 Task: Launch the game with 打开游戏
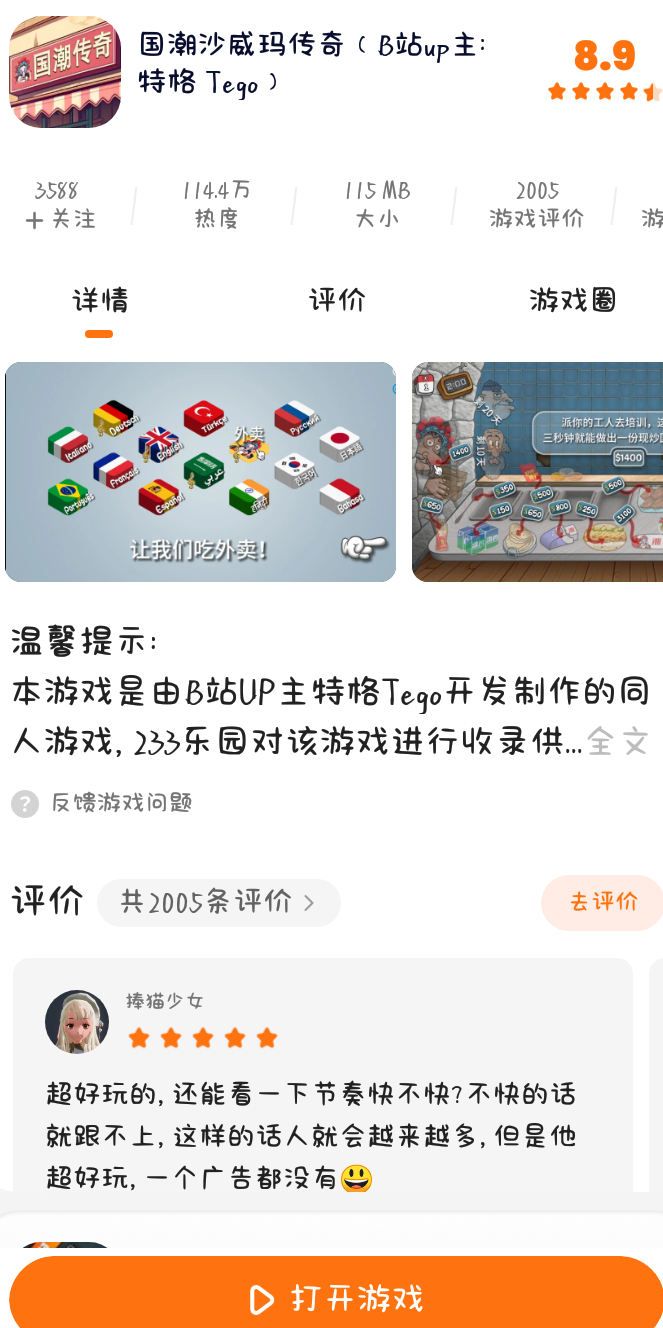(336, 1298)
